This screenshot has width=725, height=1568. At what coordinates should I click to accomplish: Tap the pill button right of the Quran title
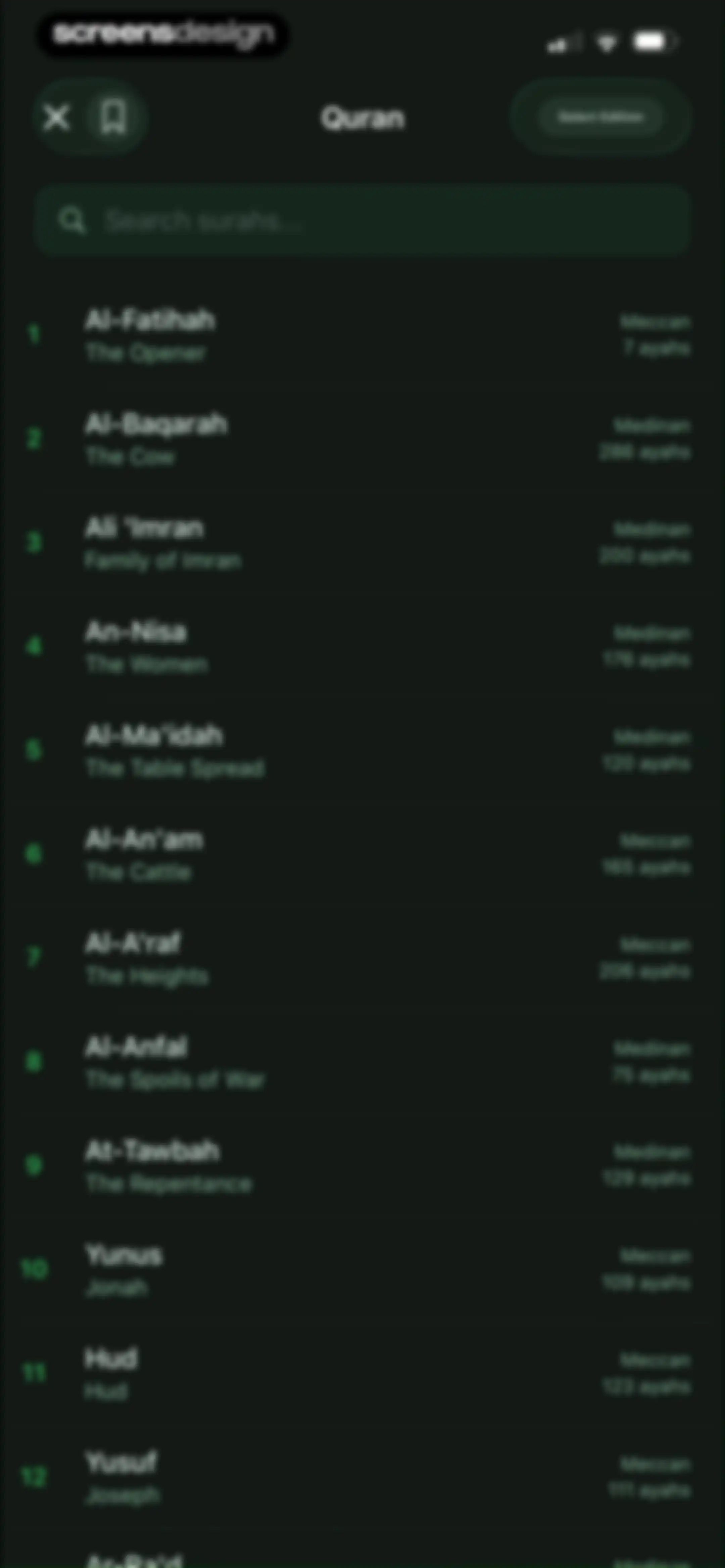(x=601, y=117)
